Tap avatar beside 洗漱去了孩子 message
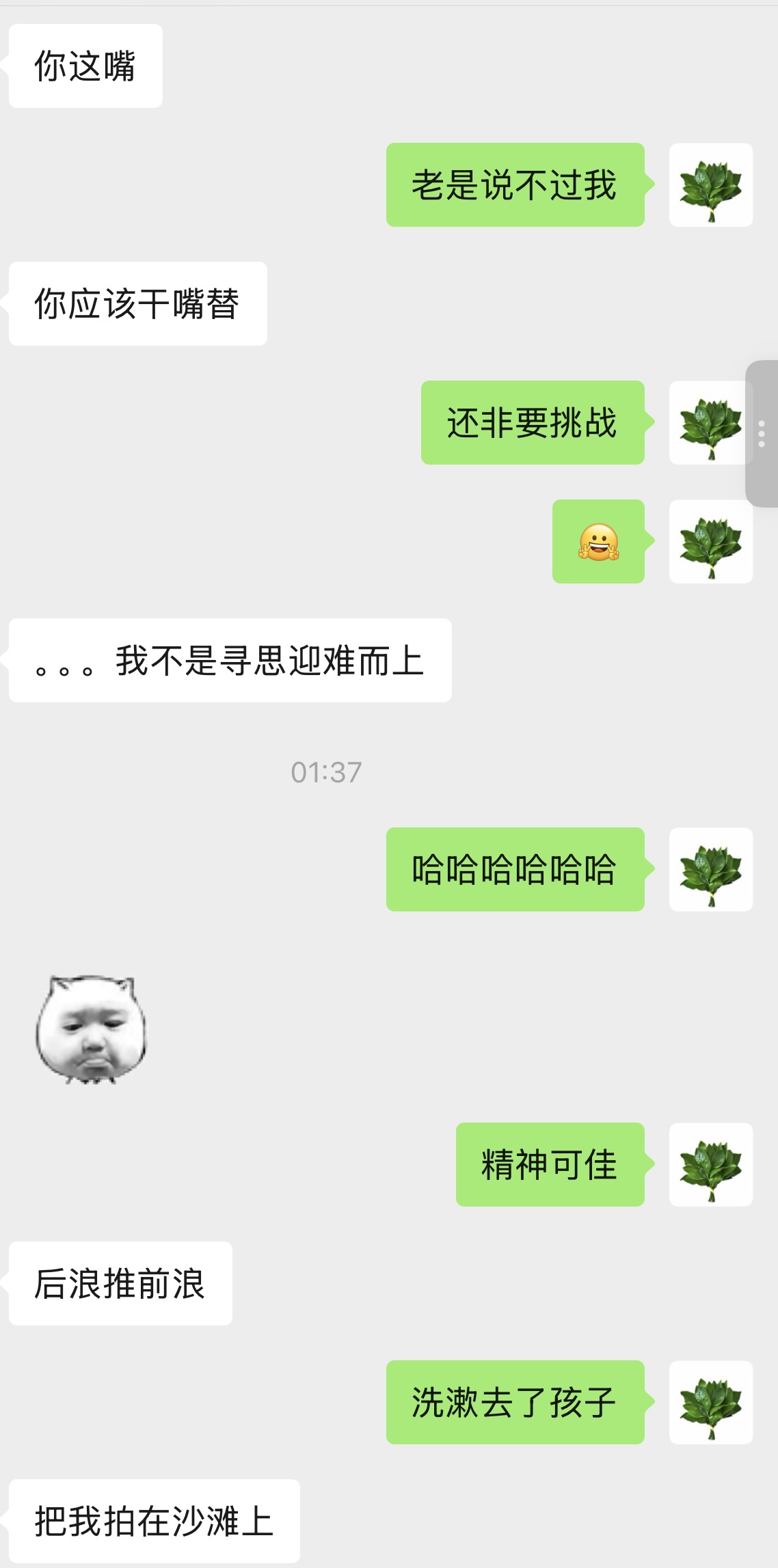778x1568 pixels. point(711,1402)
